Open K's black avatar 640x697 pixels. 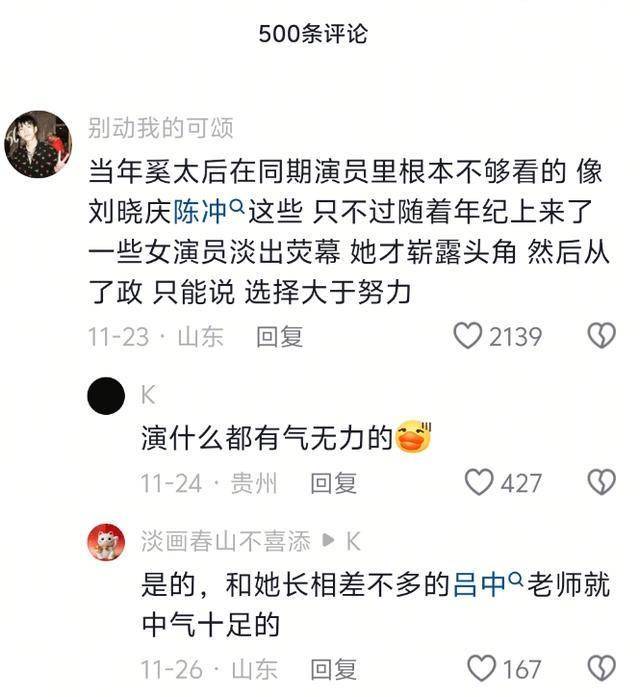106,398
